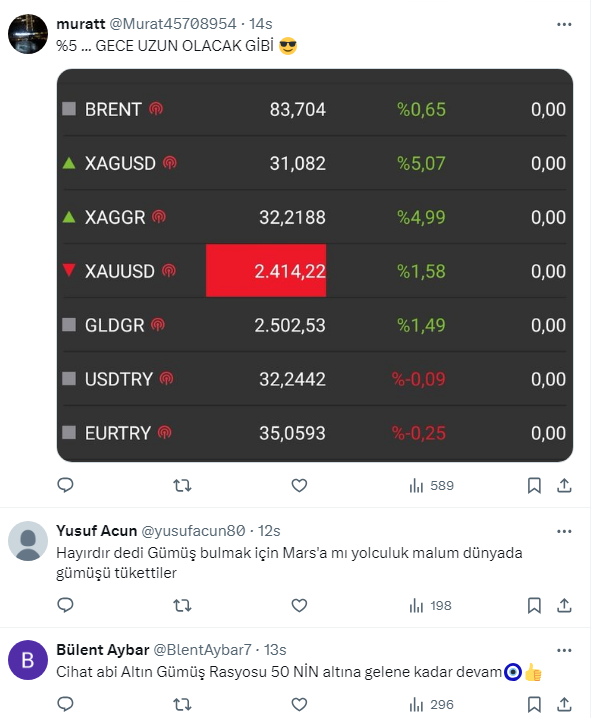The width and height of the screenshot is (605, 718).
Task: Like muratt's tweet
Action: pos(299,485)
